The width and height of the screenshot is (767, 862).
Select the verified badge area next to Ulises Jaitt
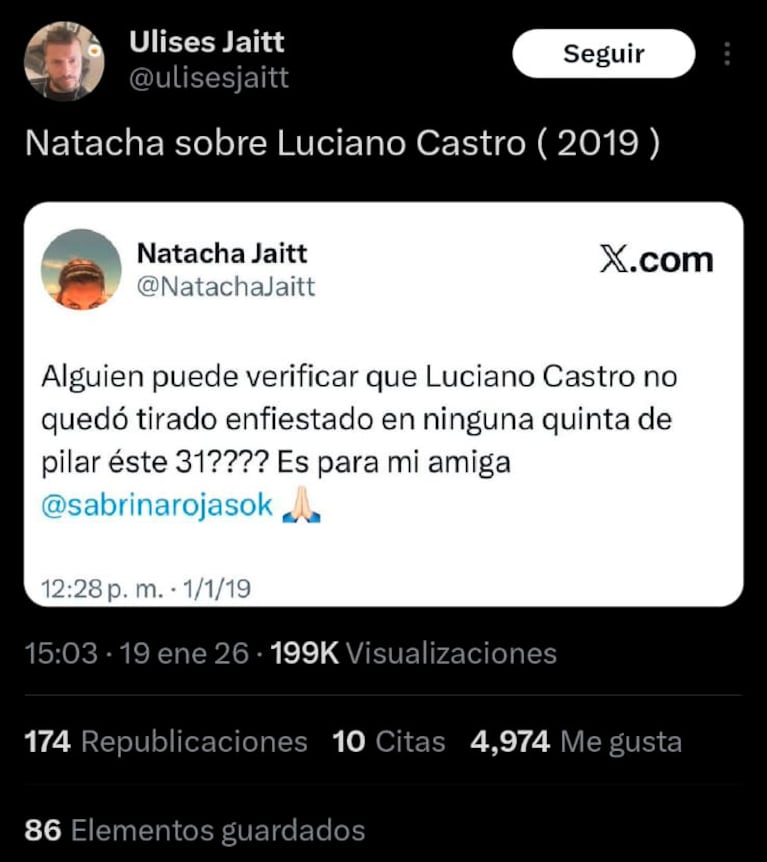[x=300, y=42]
